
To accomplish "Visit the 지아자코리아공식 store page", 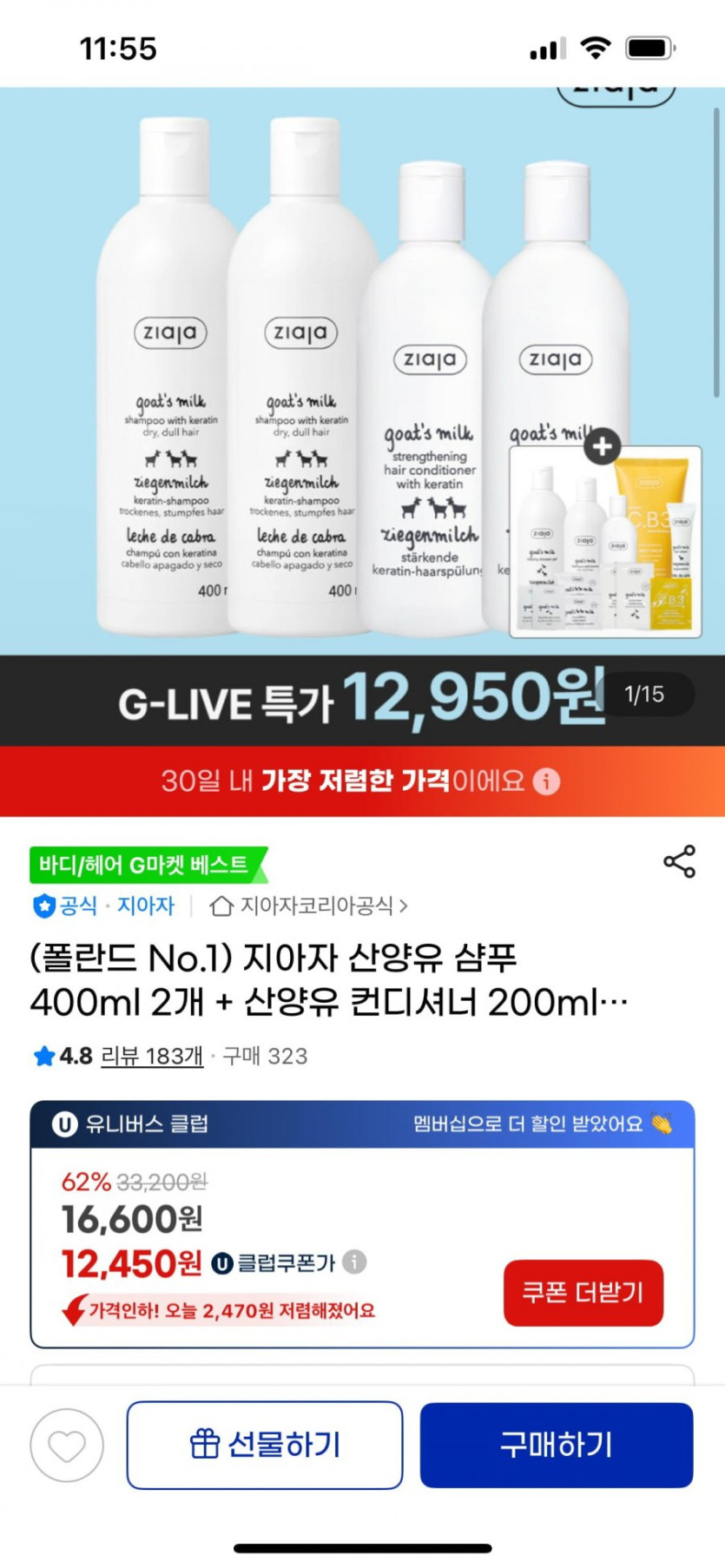I will [x=308, y=906].
